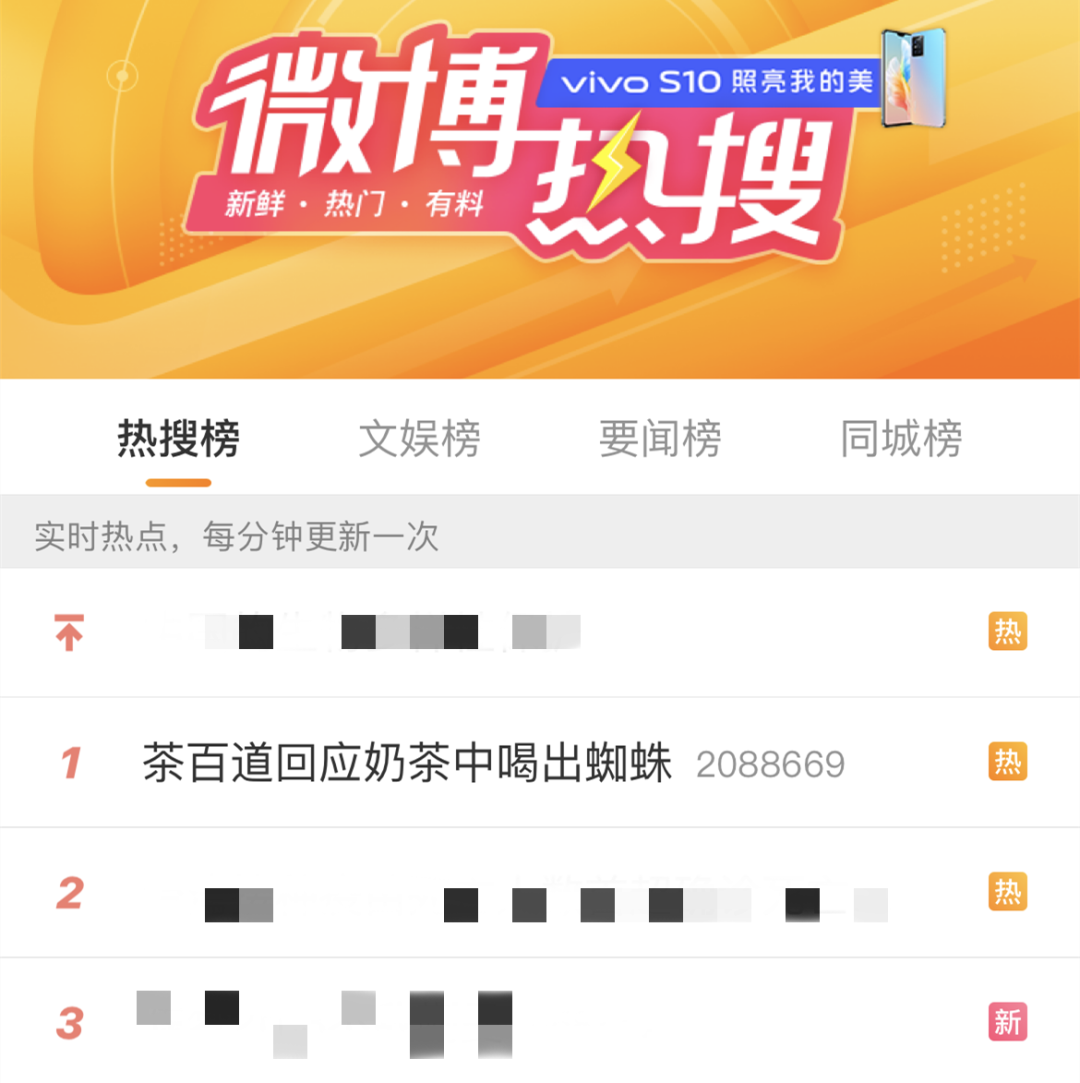Open the 要闻榜 tab

point(660,439)
